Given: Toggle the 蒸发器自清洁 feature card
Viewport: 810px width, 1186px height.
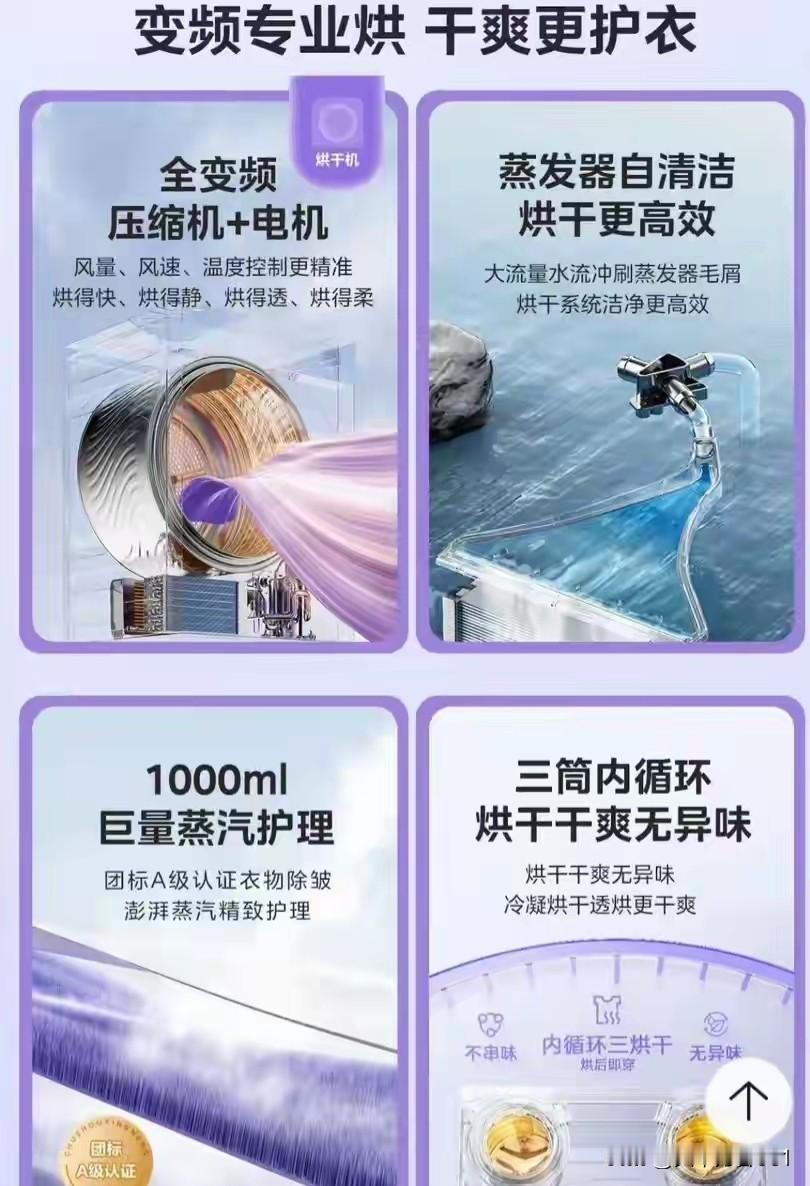Looking at the screenshot, I should pos(608,370).
